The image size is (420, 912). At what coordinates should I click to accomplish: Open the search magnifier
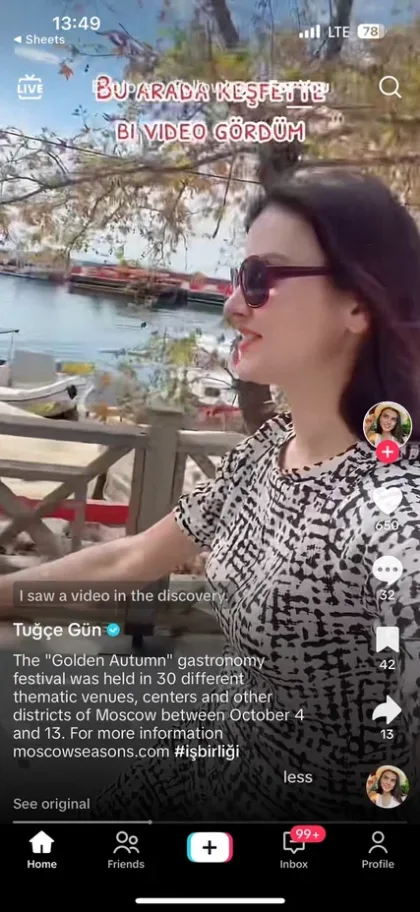[x=390, y=87]
